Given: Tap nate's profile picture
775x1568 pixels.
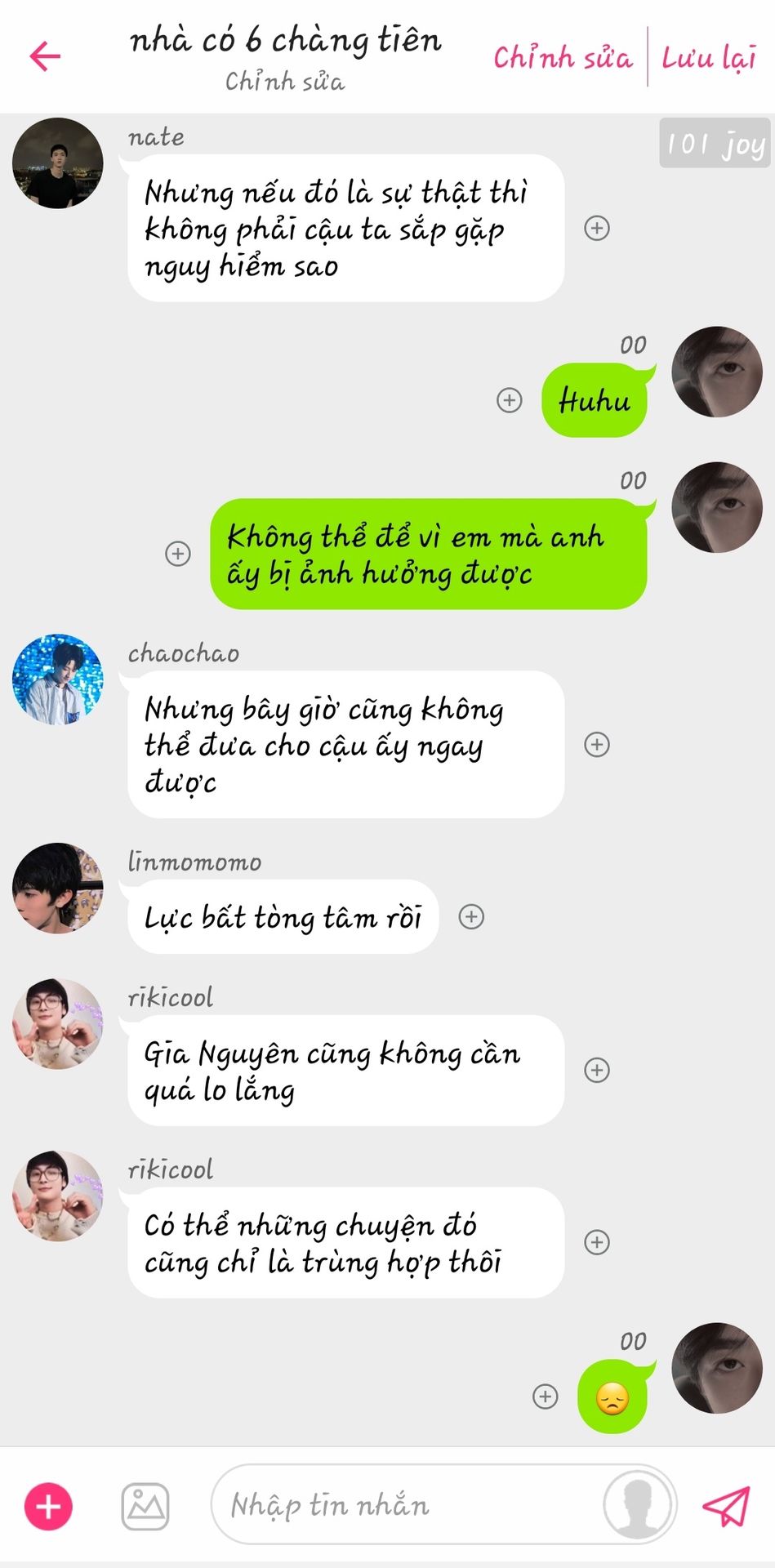Looking at the screenshot, I should tap(58, 163).
